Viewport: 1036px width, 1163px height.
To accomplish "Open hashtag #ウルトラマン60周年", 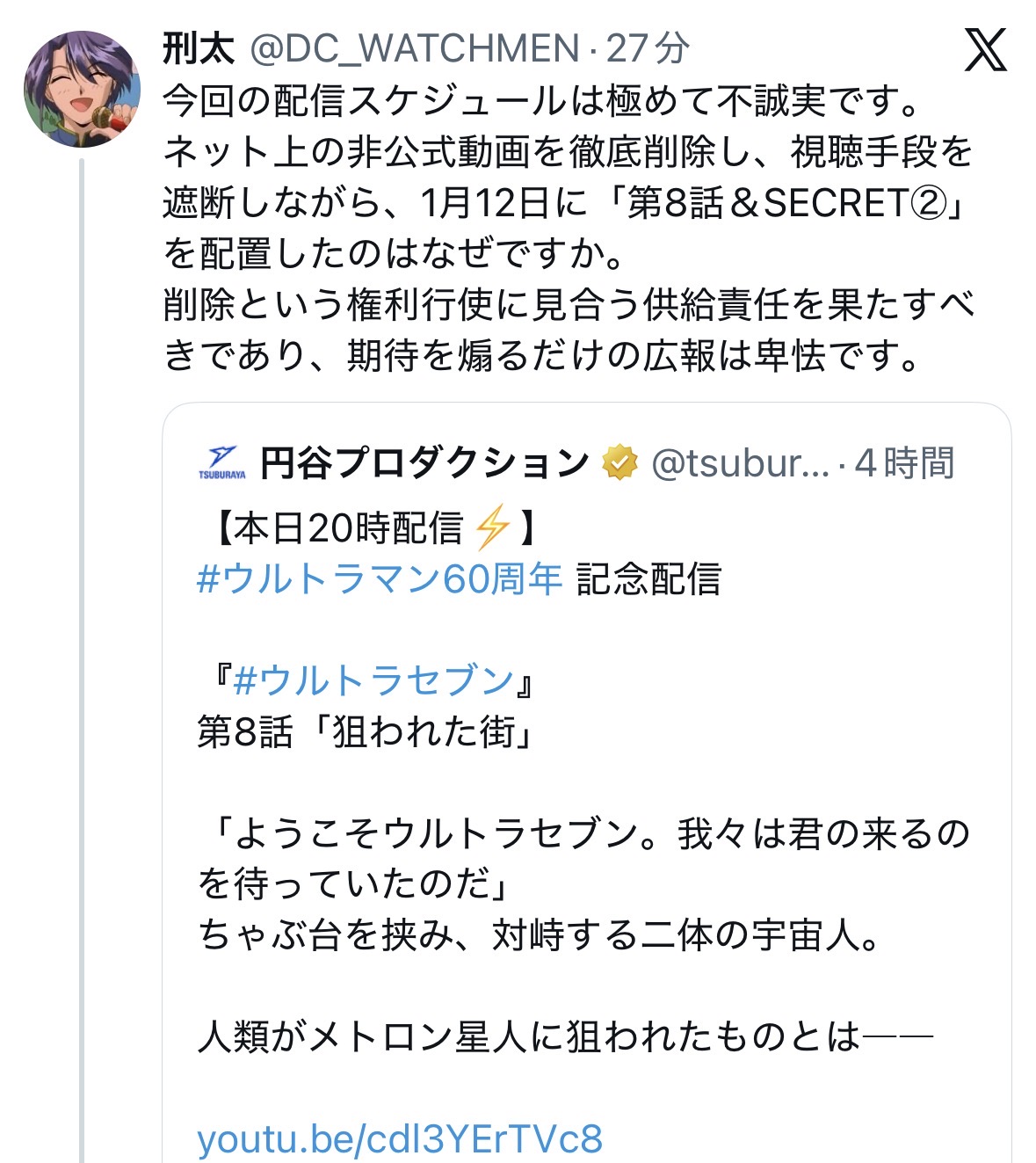I will [x=380, y=579].
